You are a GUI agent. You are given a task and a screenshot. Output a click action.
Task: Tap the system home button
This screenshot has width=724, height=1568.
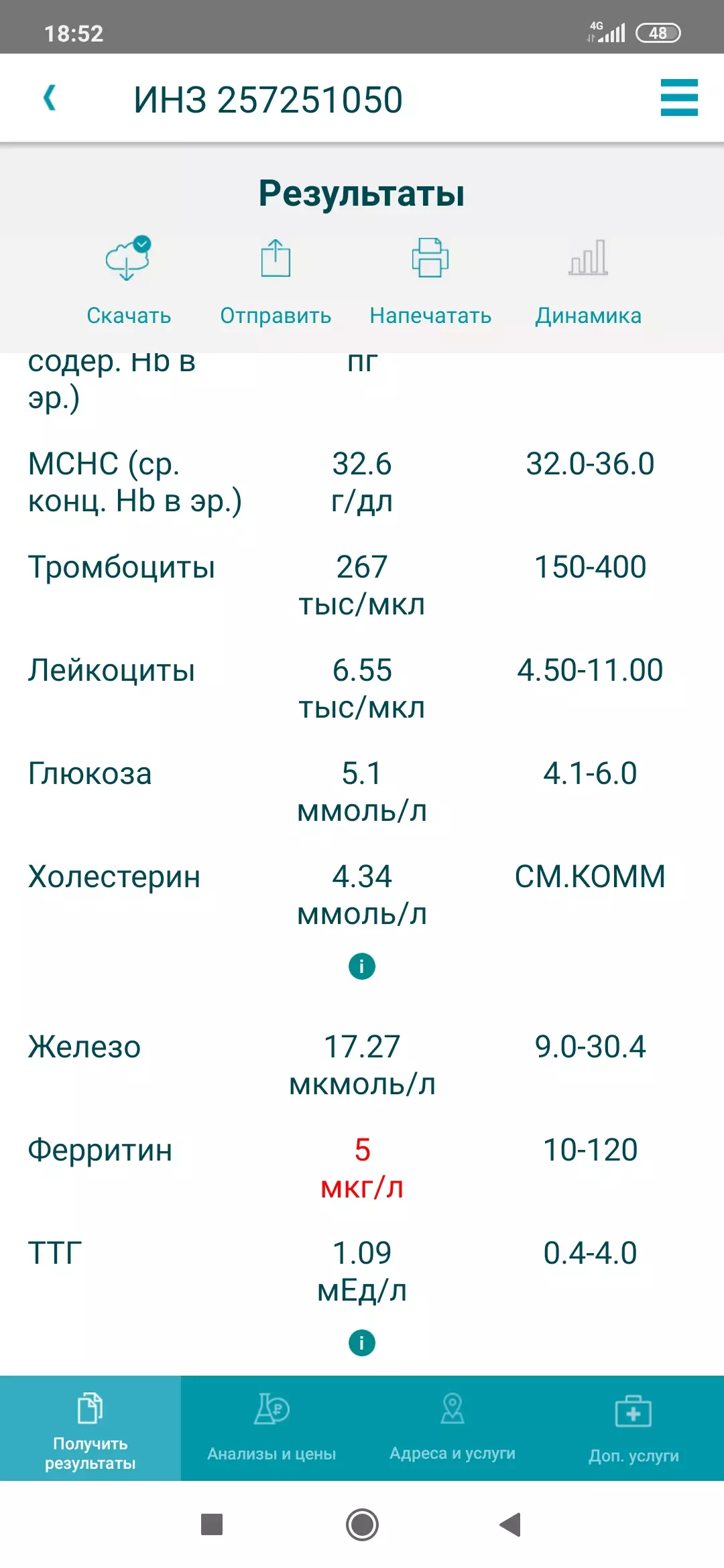pos(362,1524)
